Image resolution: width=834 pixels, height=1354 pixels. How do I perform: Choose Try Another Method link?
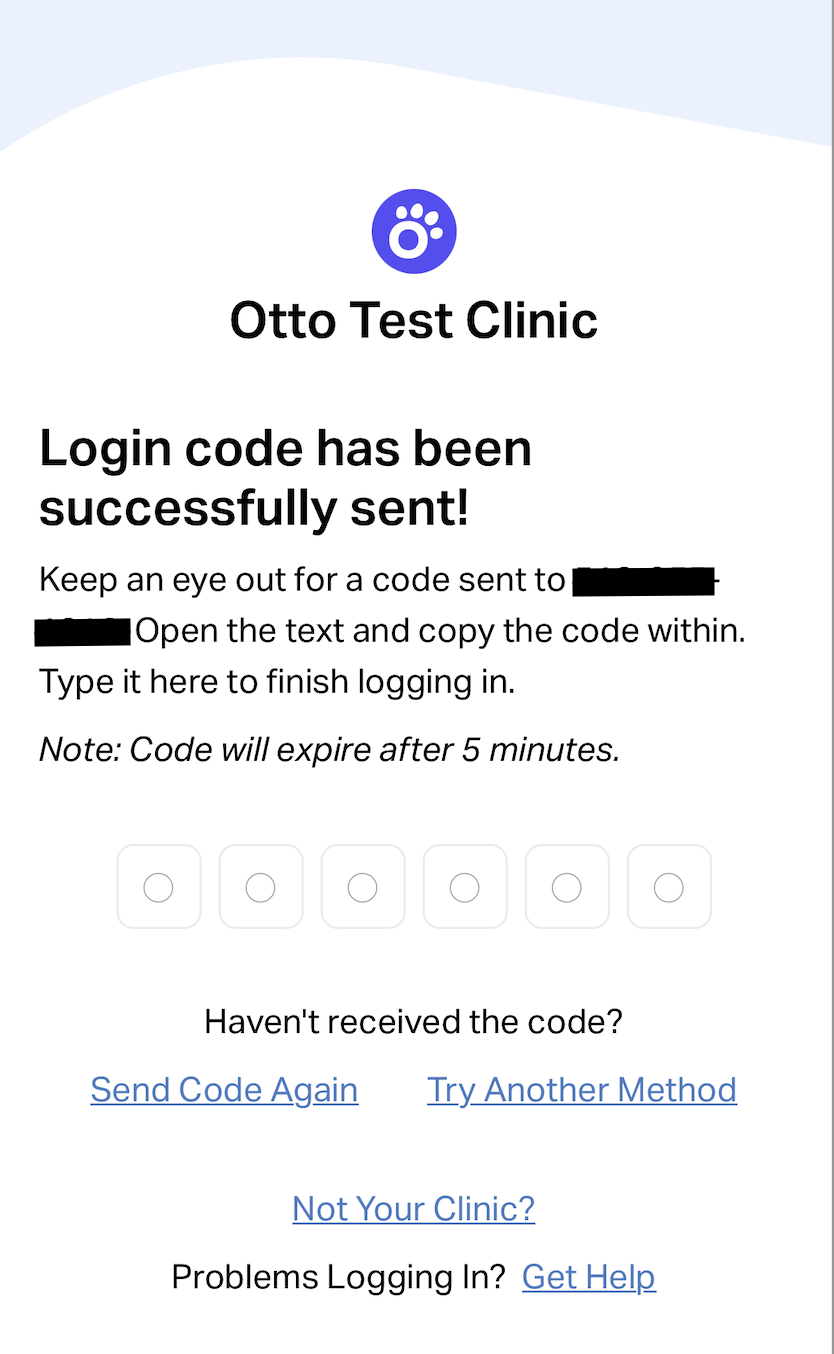click(x=582, y=1089)
